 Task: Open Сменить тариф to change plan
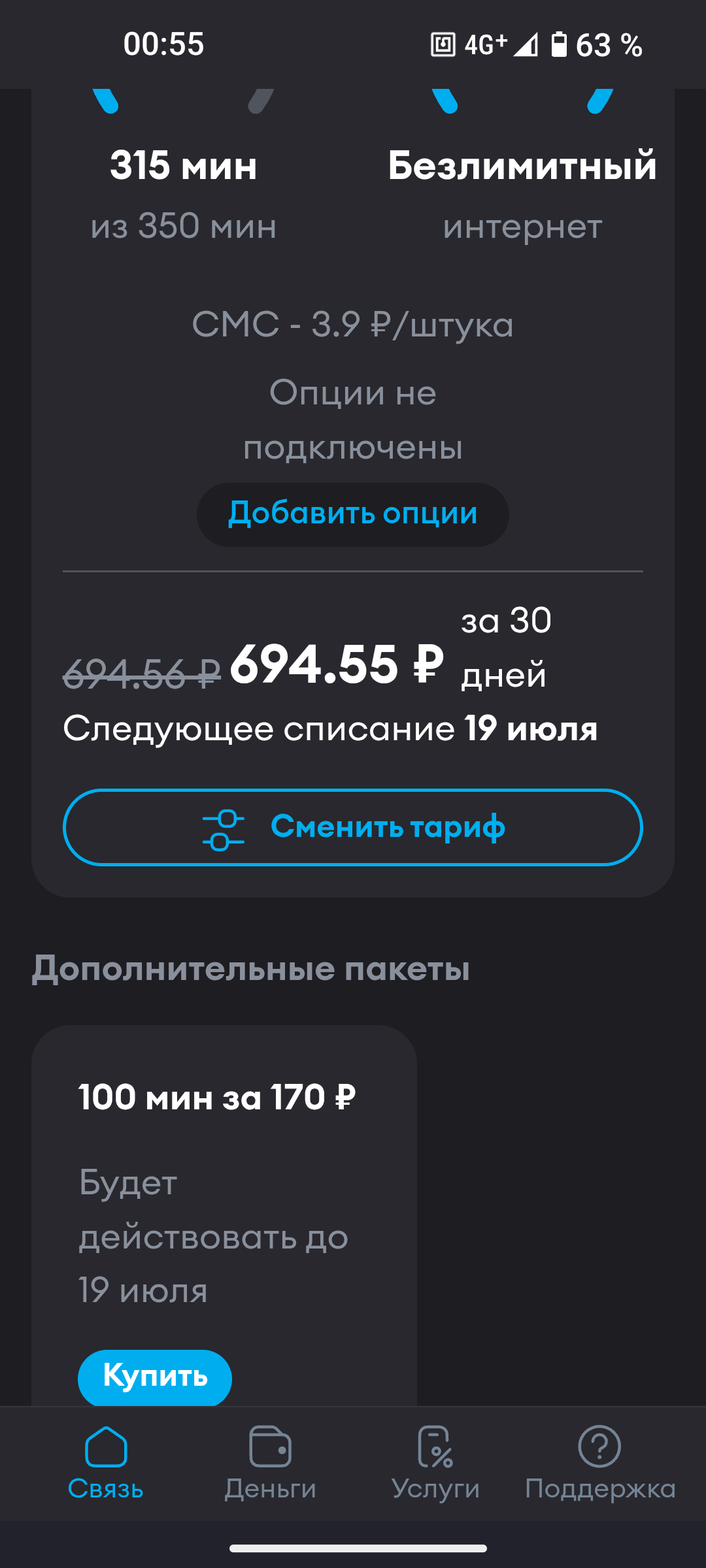tap(352, 827)
